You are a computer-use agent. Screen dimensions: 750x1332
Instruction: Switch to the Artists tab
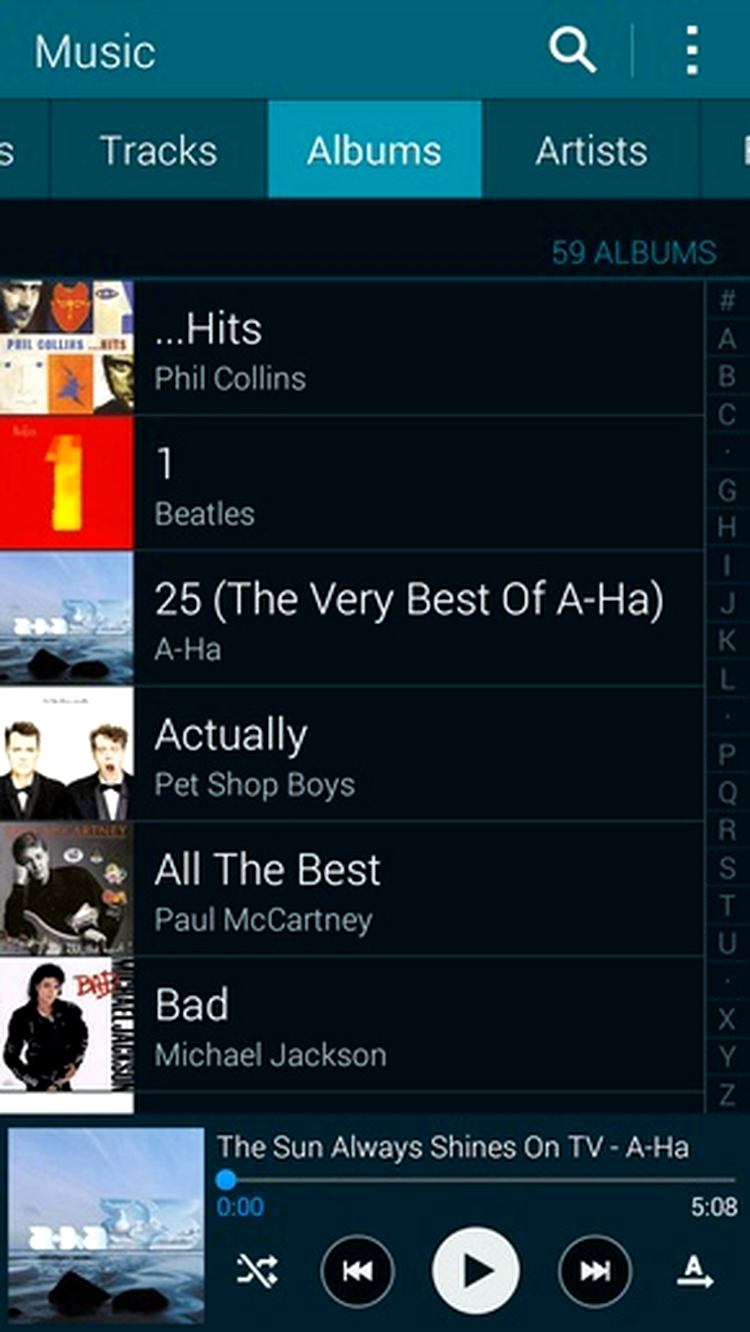click(x=591, y=151)
